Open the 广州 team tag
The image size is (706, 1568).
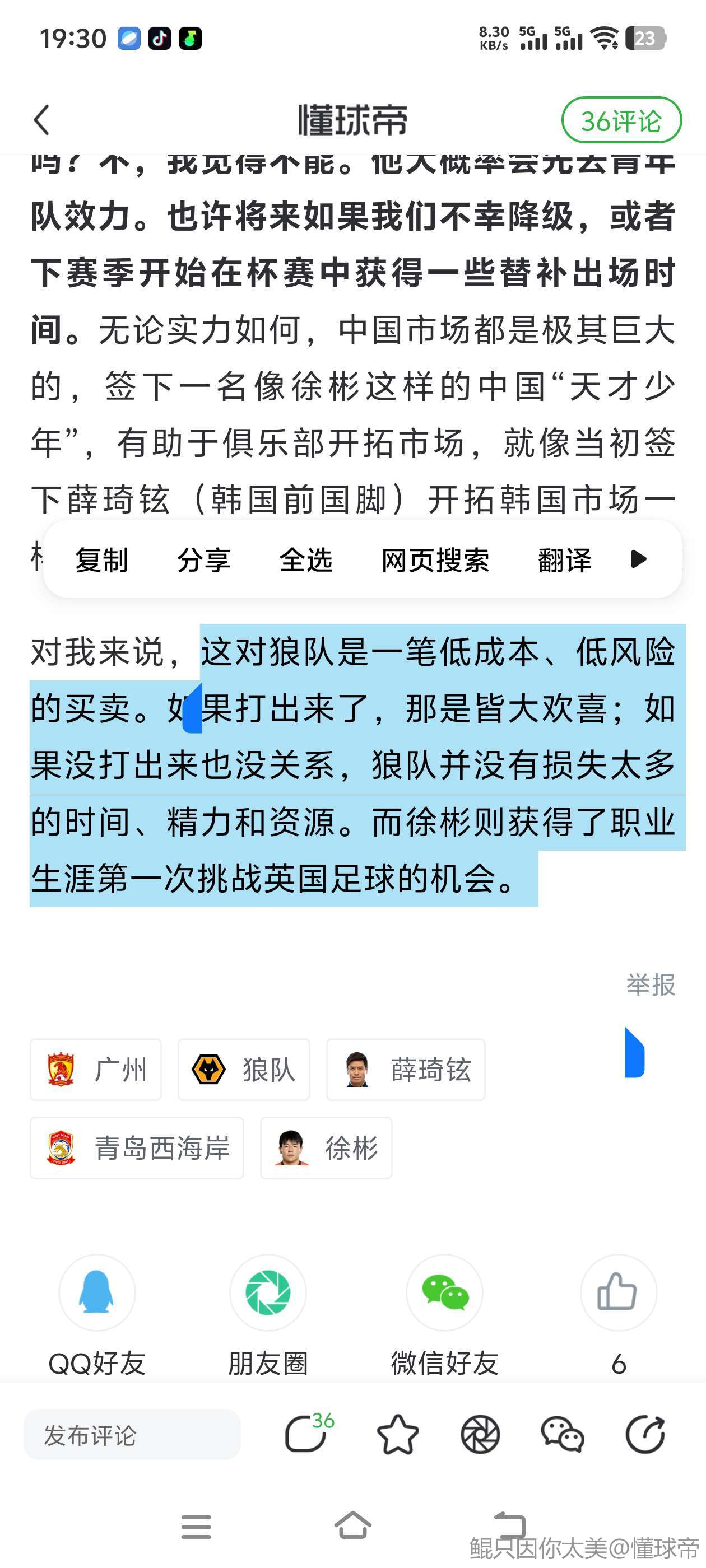click(96, 1070)
